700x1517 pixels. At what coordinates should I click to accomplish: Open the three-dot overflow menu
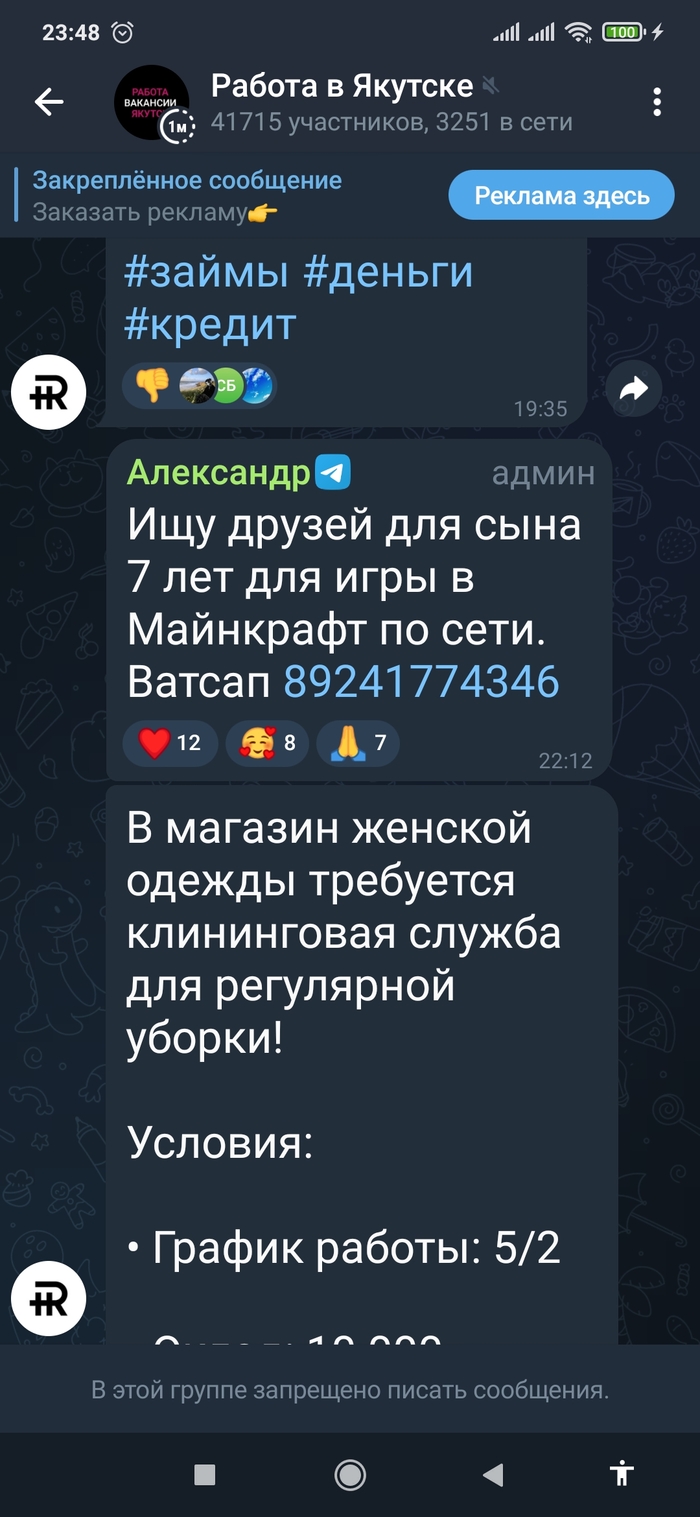(657, 102)
